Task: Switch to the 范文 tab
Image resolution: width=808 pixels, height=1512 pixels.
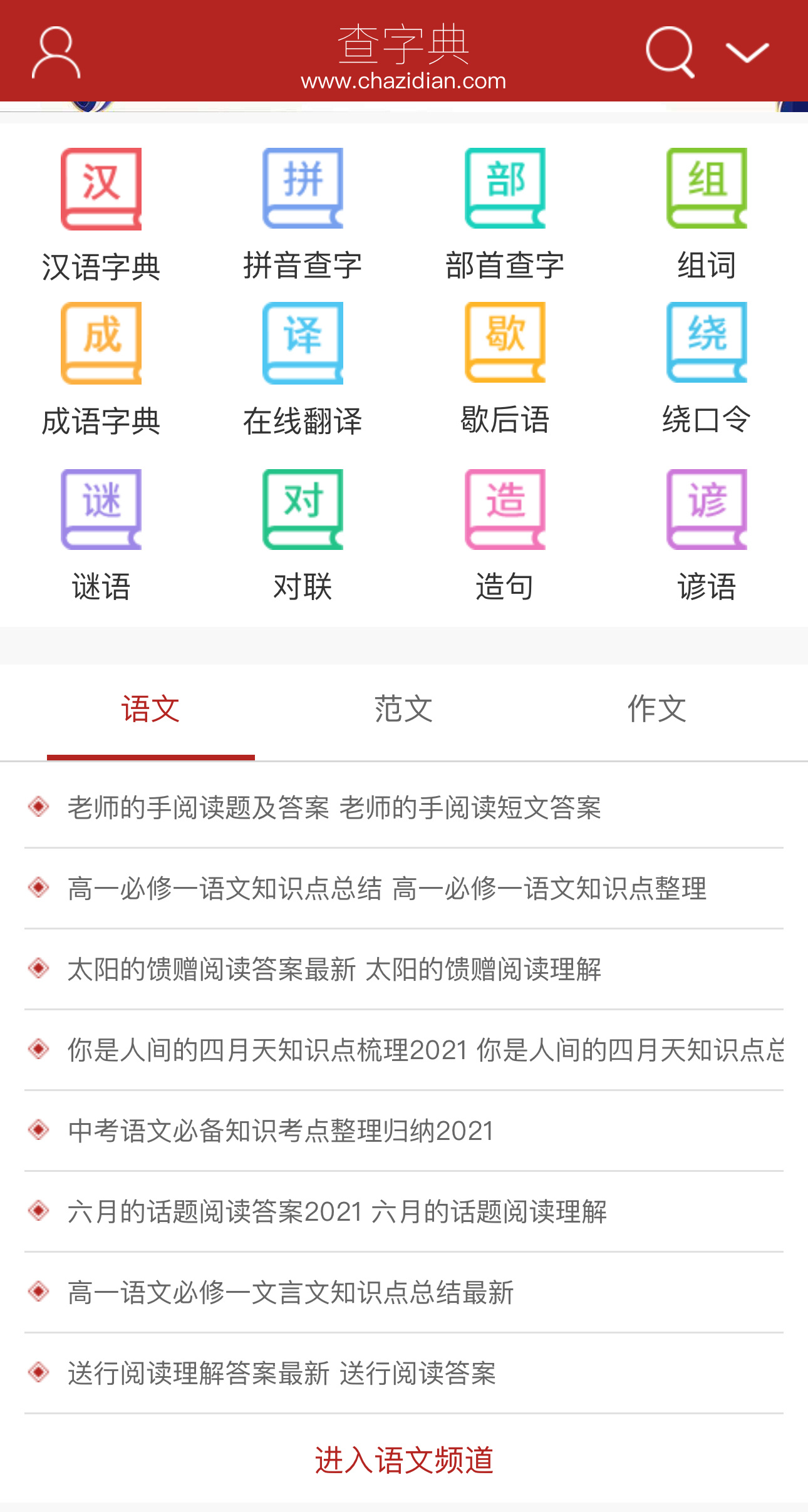Action: tap(403, 710)
